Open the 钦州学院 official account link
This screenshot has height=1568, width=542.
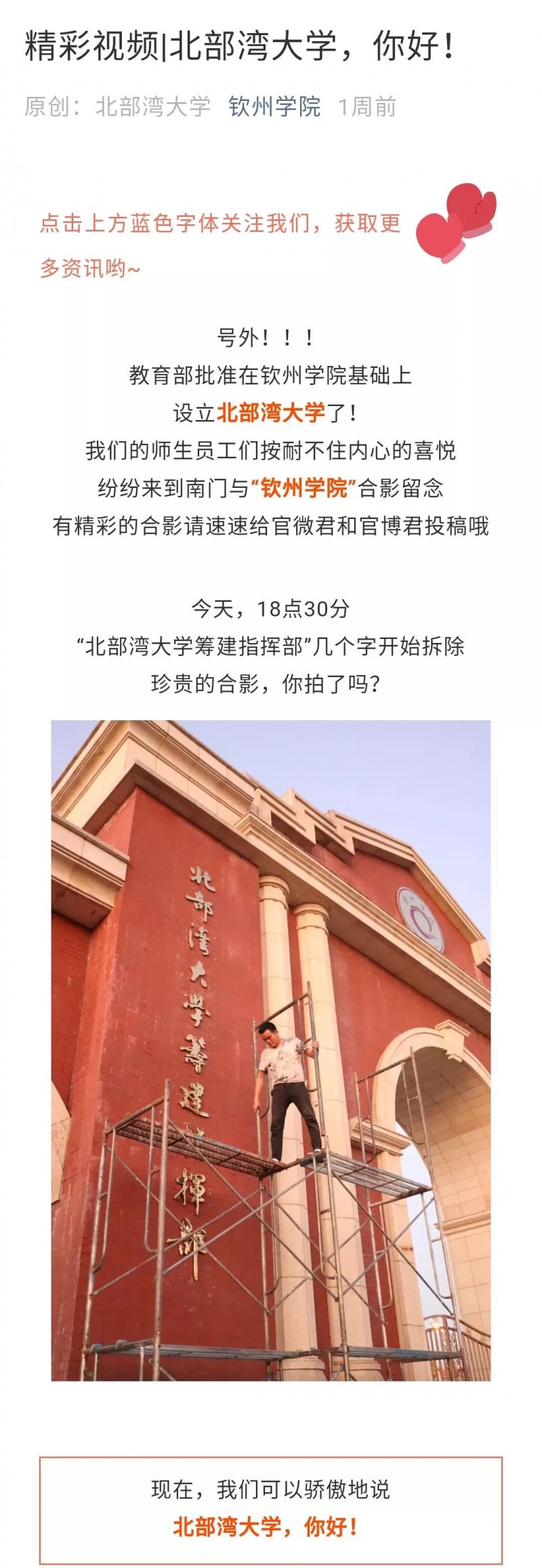click(274, 106)
